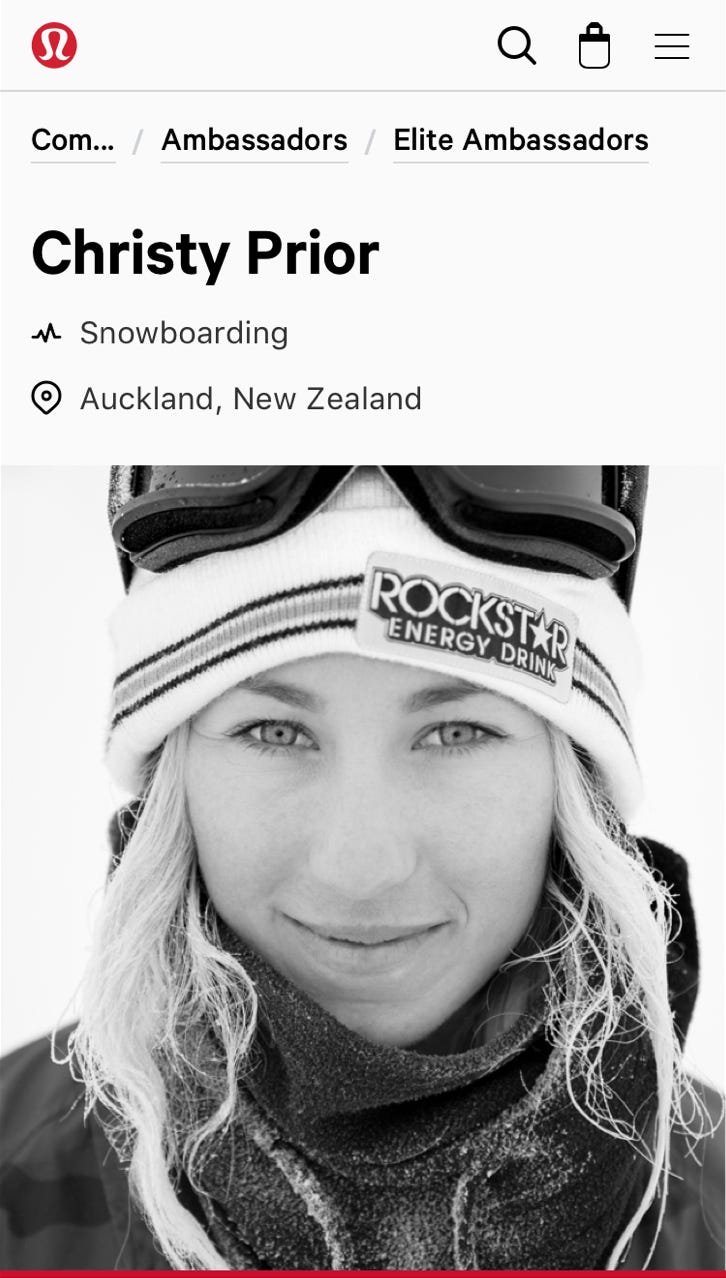Open the search icon
Screen dimensions: 726x1278
pos(517,46)
